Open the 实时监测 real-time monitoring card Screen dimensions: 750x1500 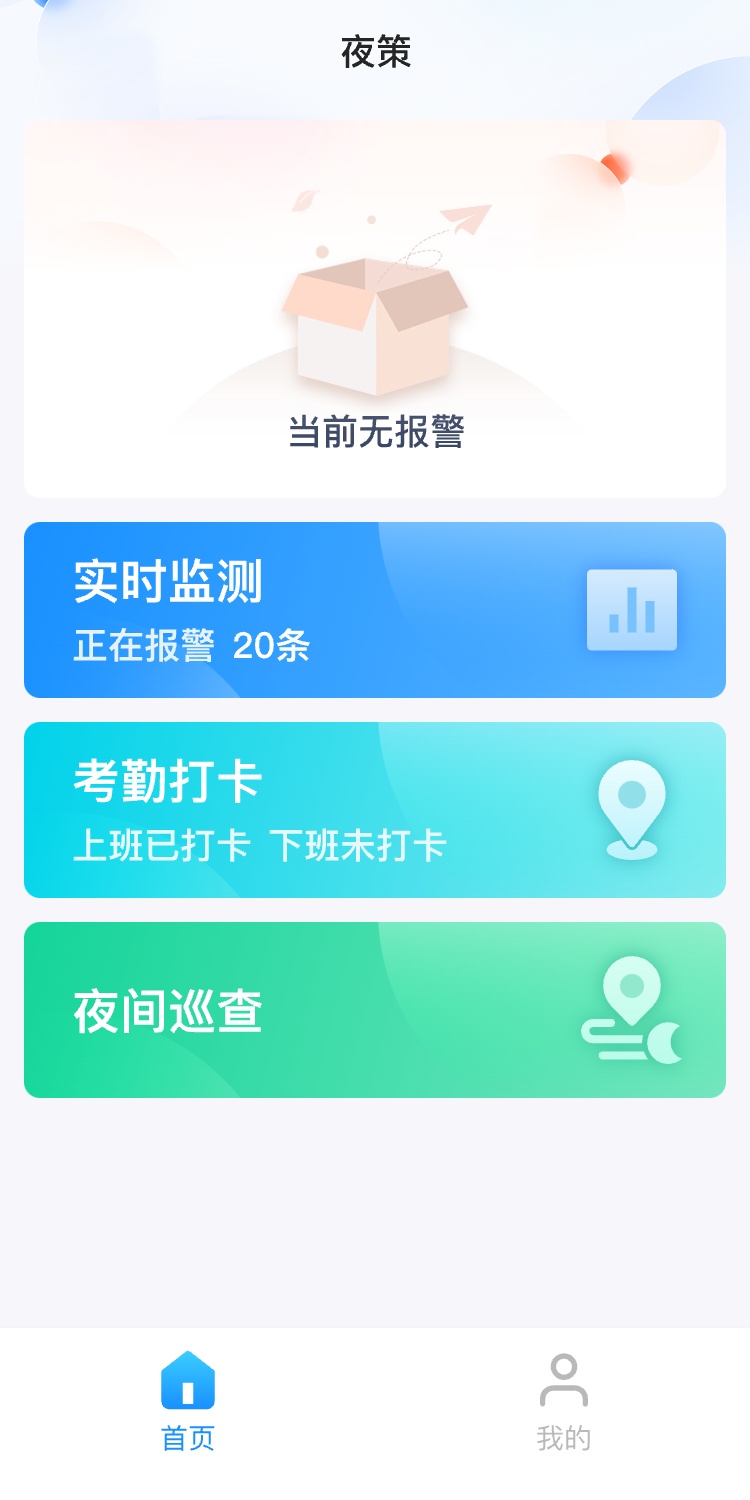pos(375,610)
